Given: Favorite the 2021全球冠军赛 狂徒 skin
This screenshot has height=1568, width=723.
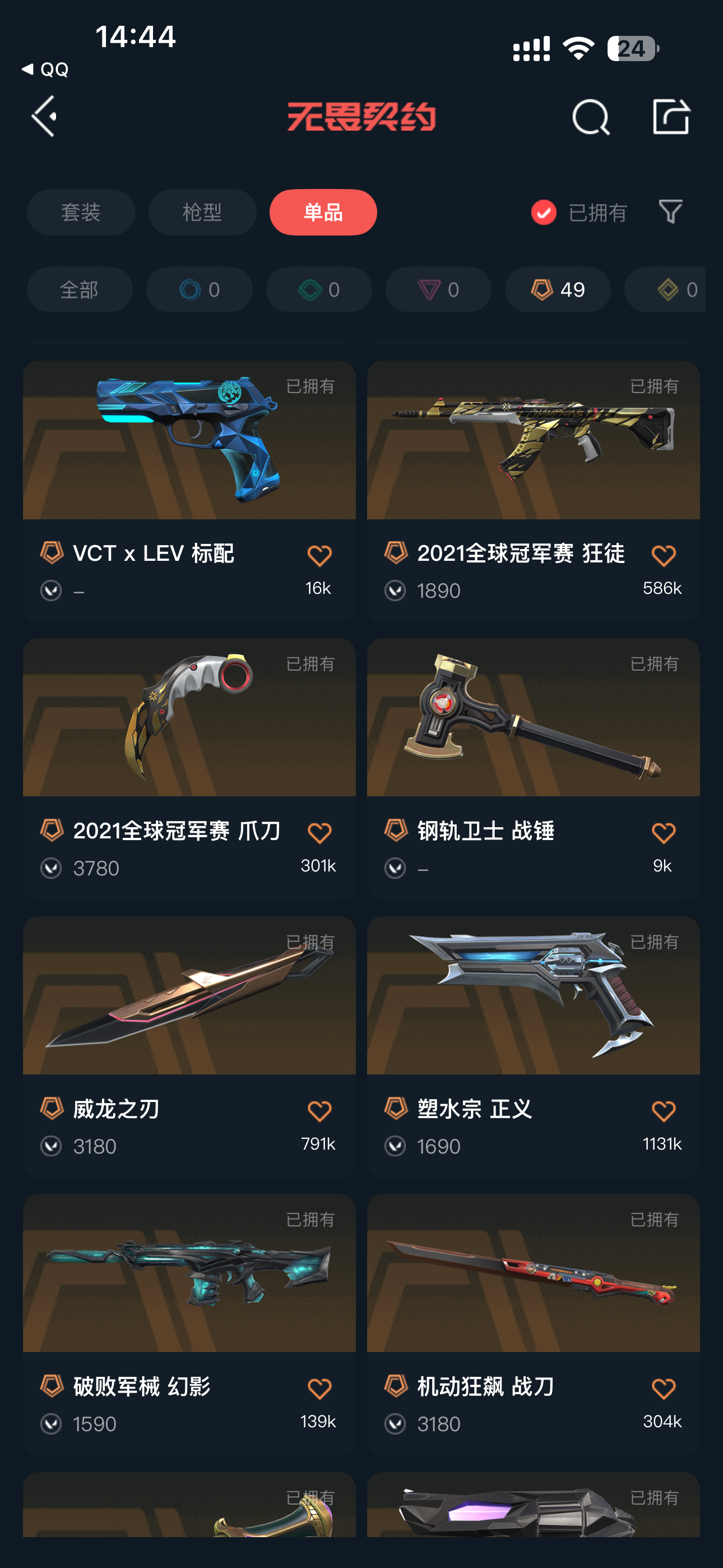Looking at the screenshot, I should 664,556.
